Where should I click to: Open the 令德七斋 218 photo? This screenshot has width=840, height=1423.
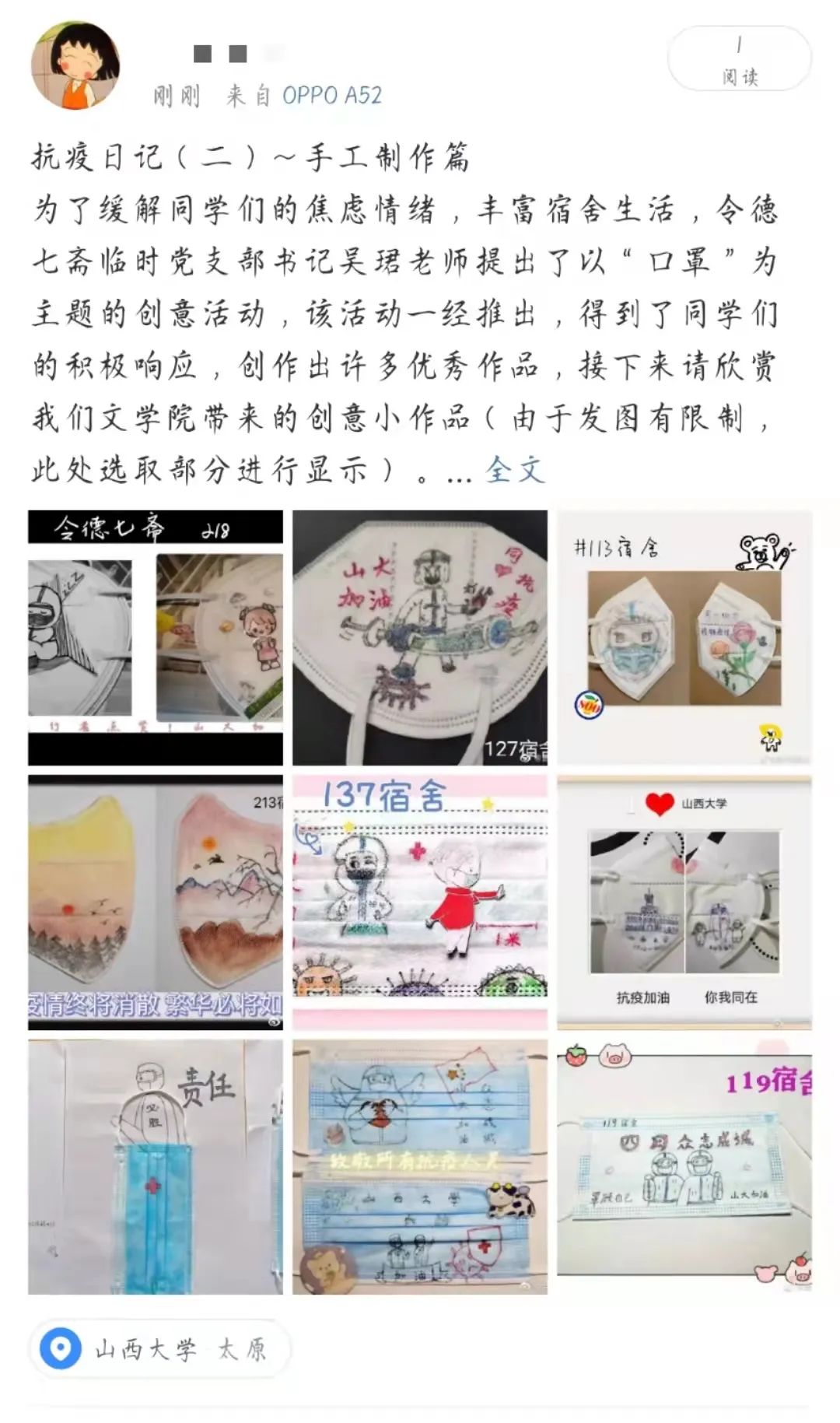[156, 638]
